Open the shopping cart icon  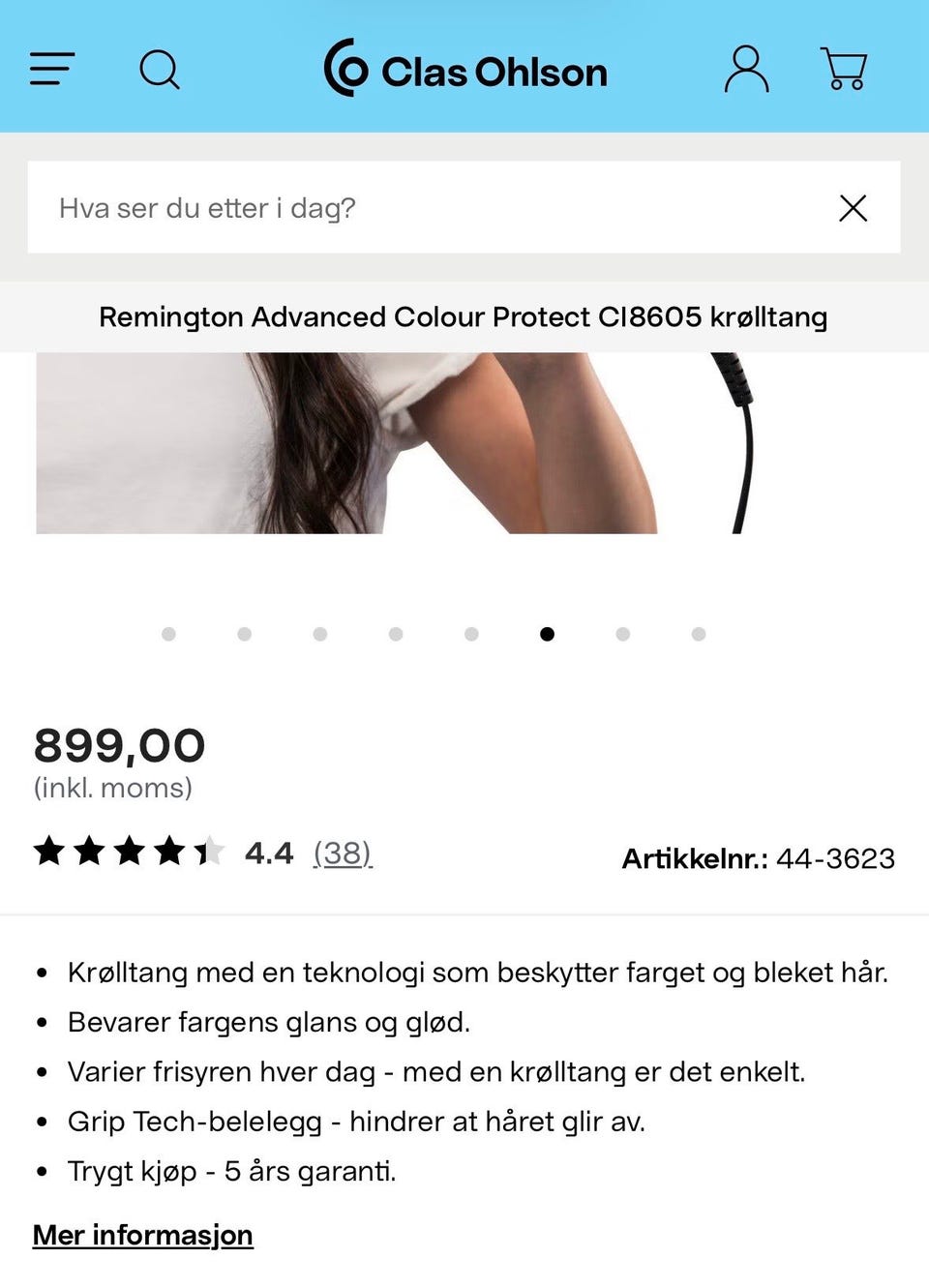pos(842,69)
